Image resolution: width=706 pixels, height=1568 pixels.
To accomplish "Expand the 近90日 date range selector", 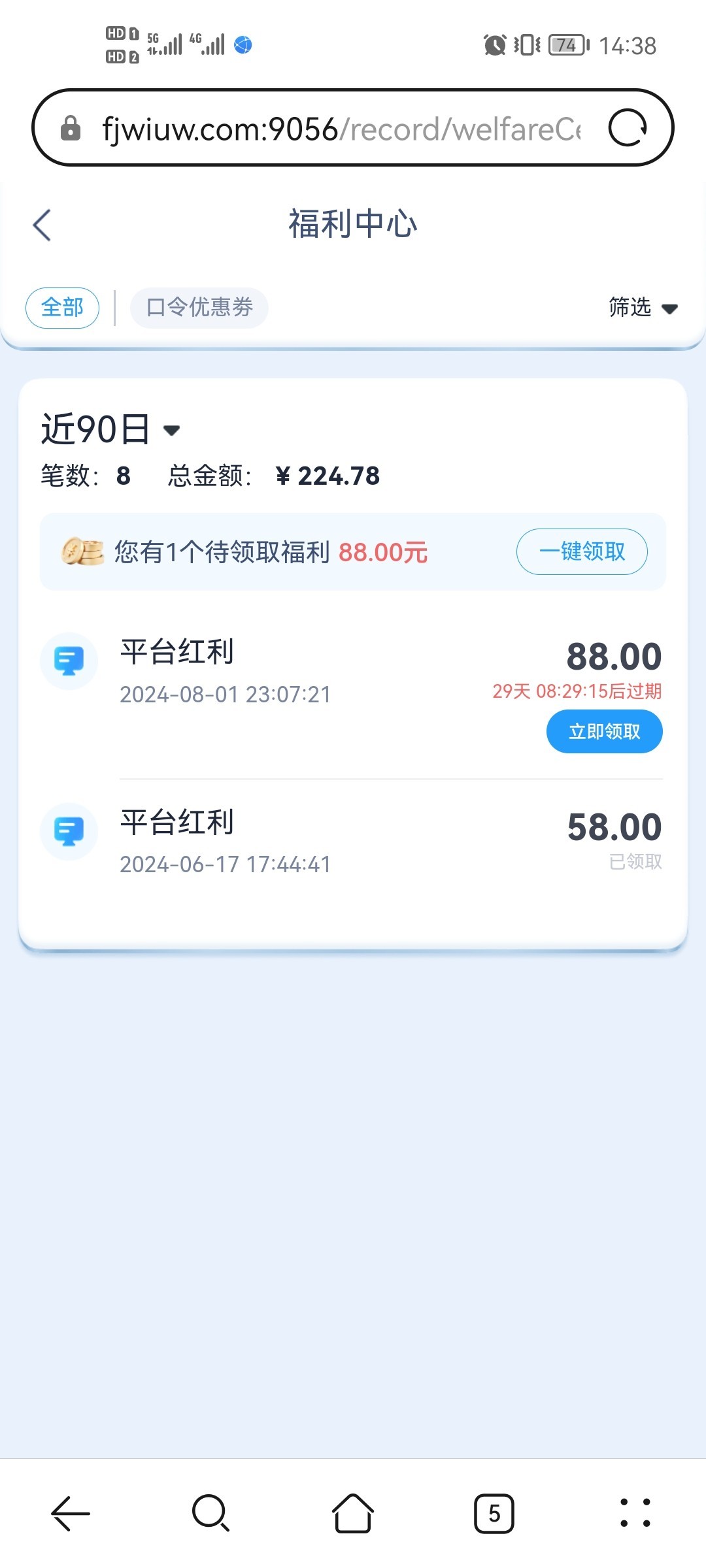I will pyautogui.click(x=110, y=429).
